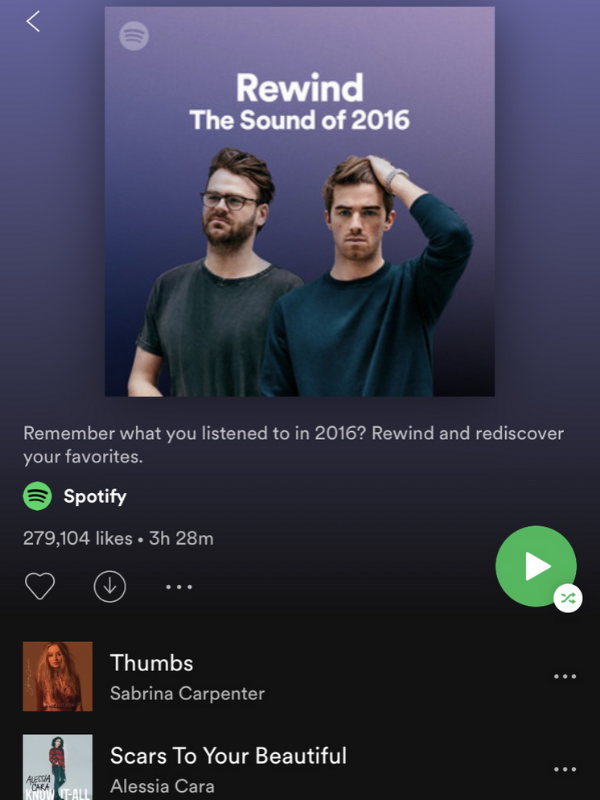Open options for the Thumbs track

click(565, 677)
